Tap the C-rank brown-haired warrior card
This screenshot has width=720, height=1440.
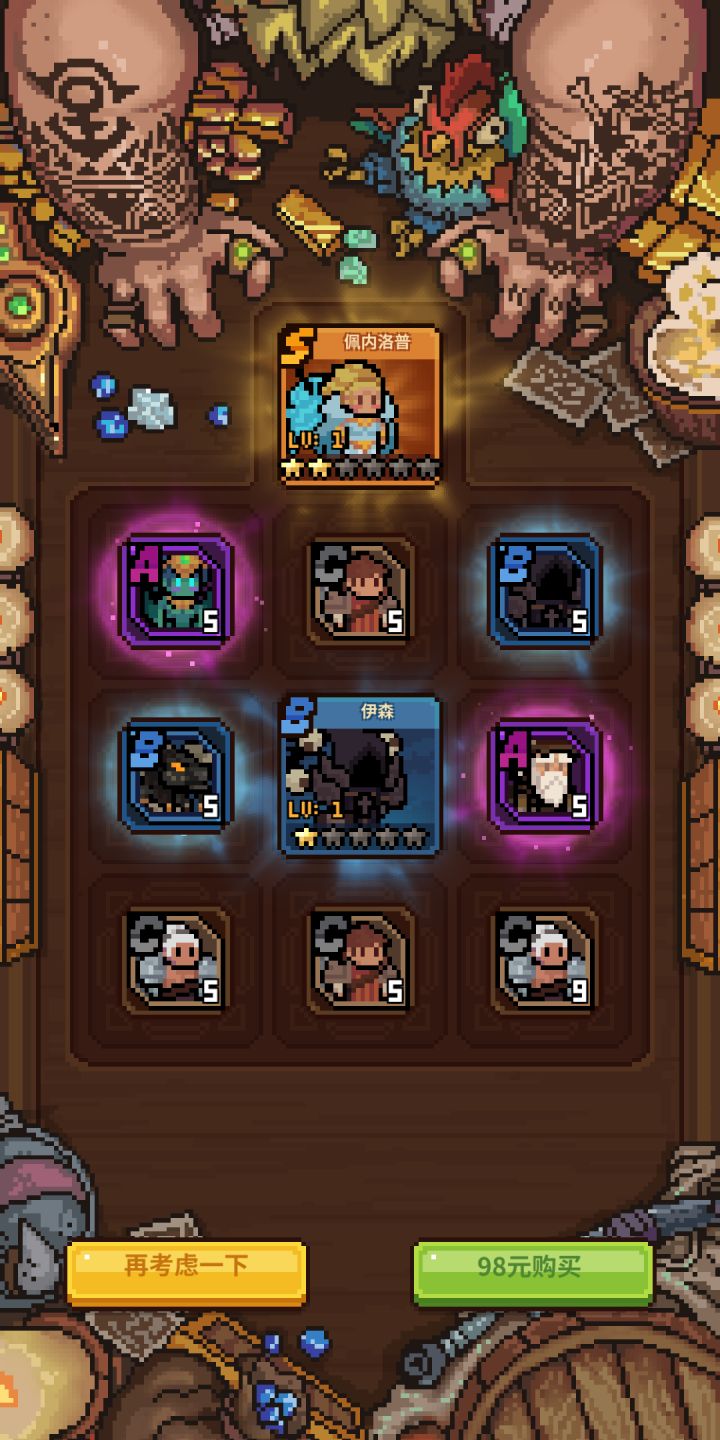(x=360, y=590)
